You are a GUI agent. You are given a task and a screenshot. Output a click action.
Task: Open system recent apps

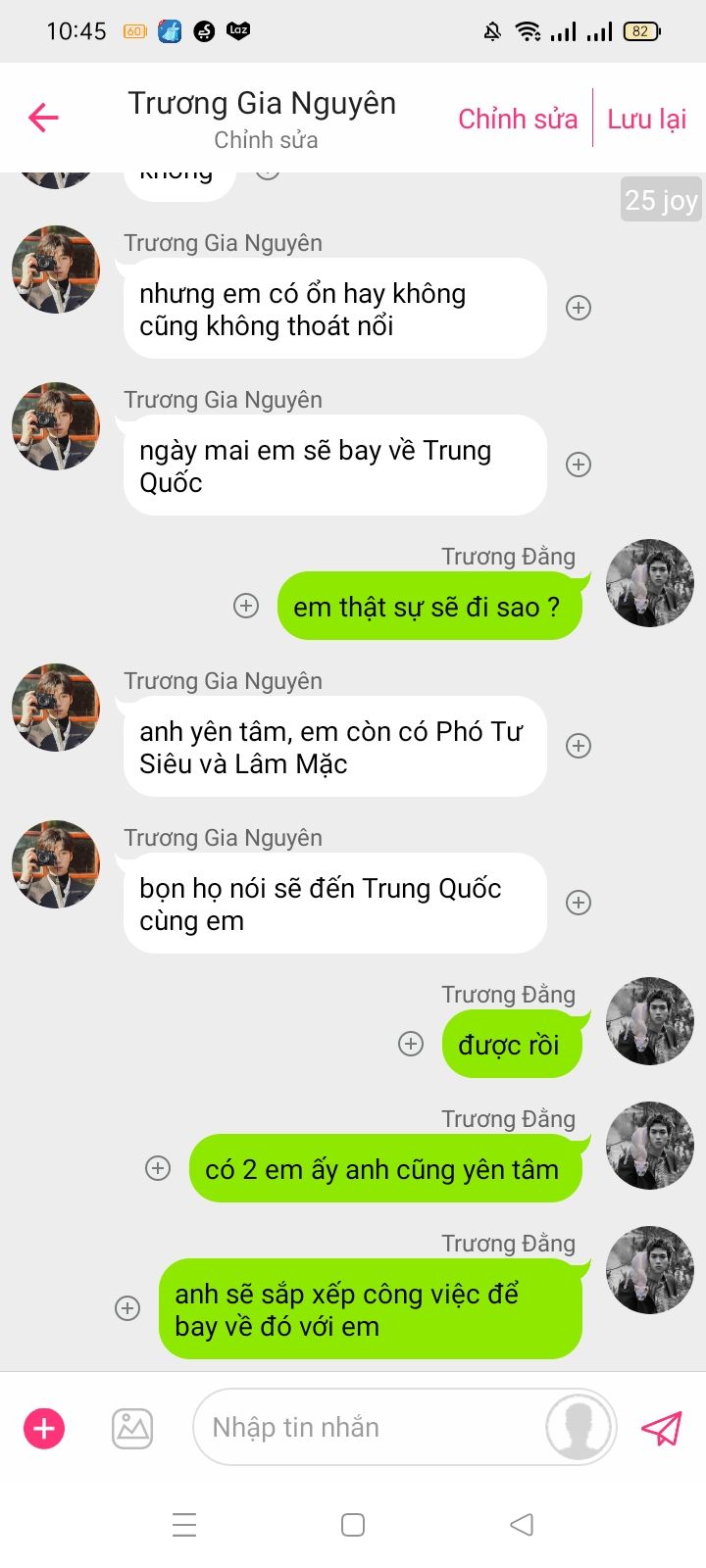184,1525
